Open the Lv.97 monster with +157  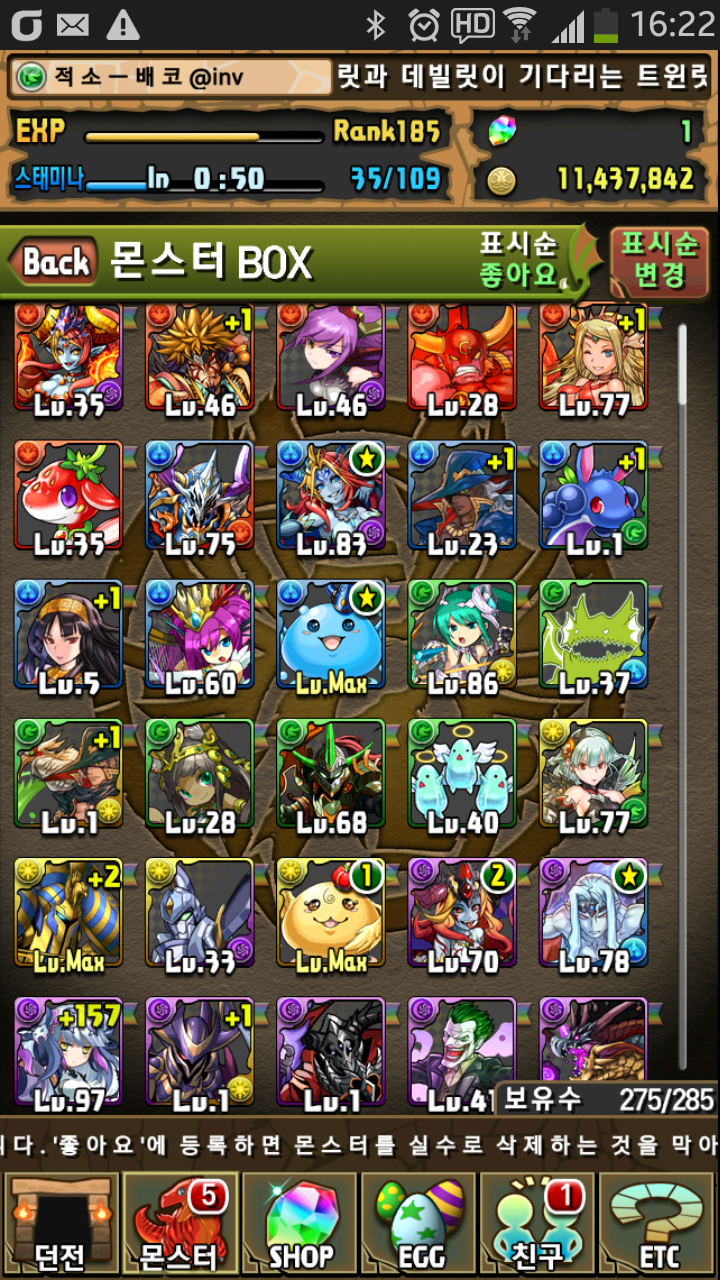68,1052
